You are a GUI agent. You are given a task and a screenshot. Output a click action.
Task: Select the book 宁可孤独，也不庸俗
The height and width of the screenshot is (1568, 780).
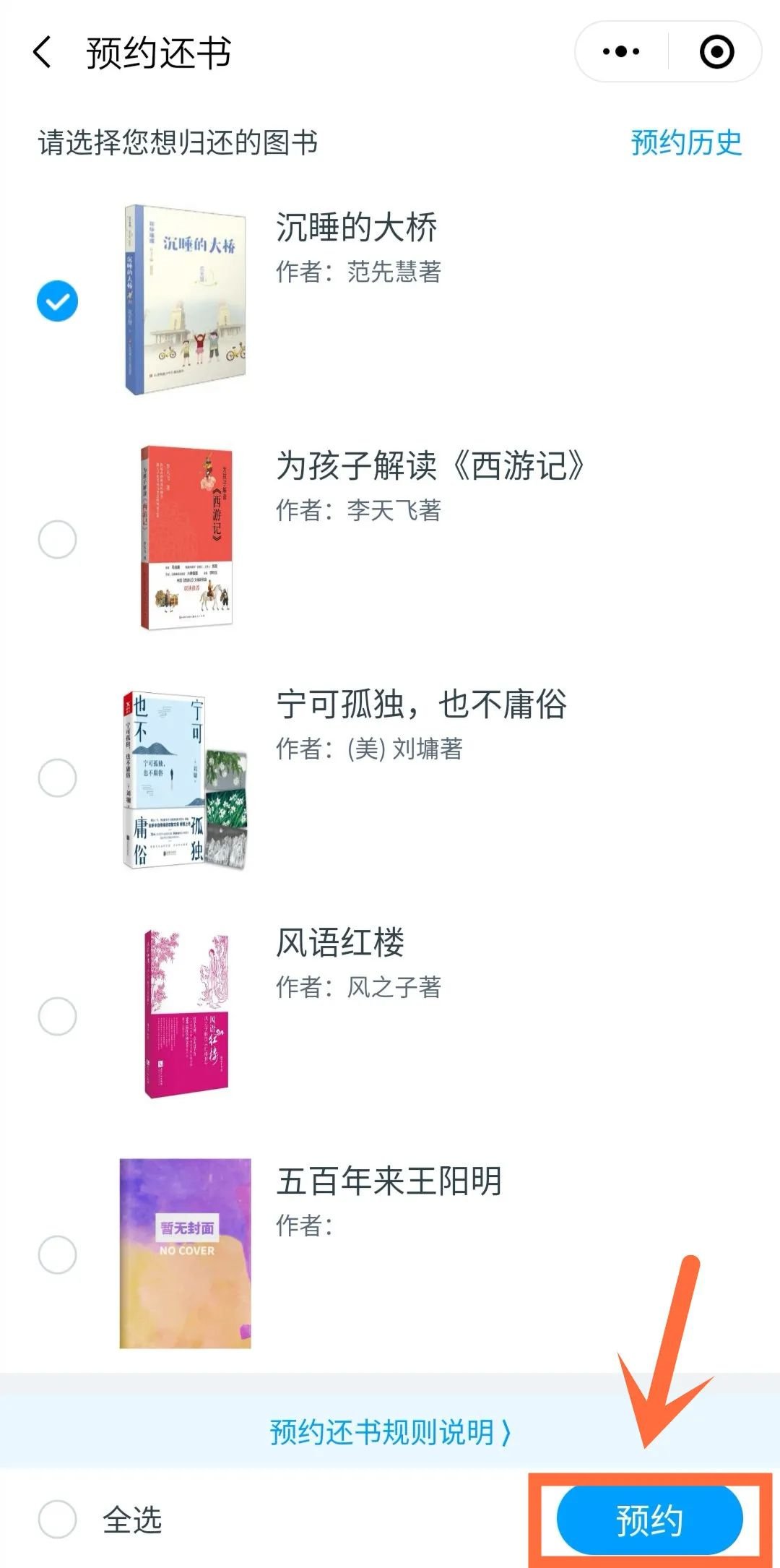point(58,777)
